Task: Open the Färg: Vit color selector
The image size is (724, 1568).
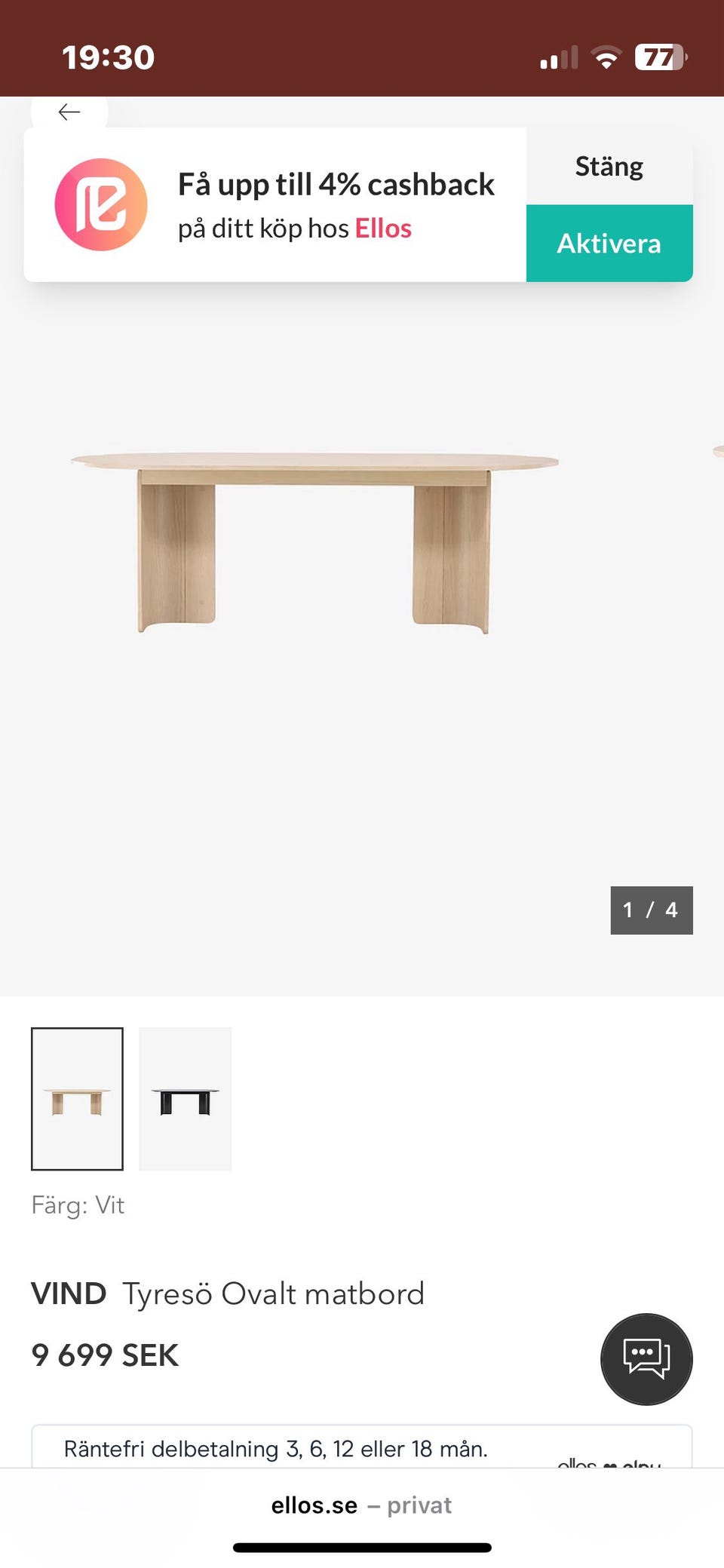Action: point(78,1204)
